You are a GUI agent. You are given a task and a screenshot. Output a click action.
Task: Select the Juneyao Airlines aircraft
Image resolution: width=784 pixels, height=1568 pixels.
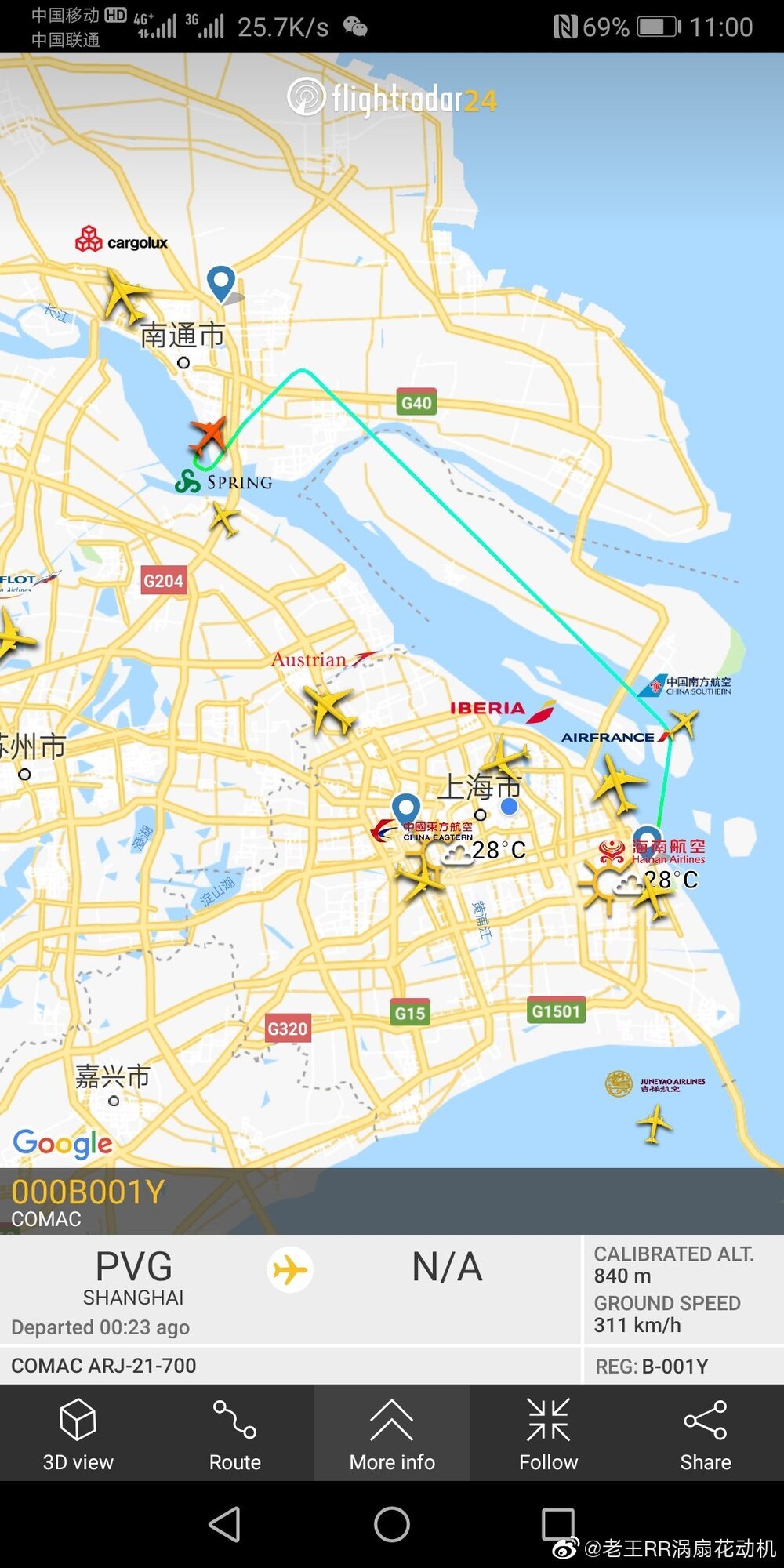tap(654, 1124)
